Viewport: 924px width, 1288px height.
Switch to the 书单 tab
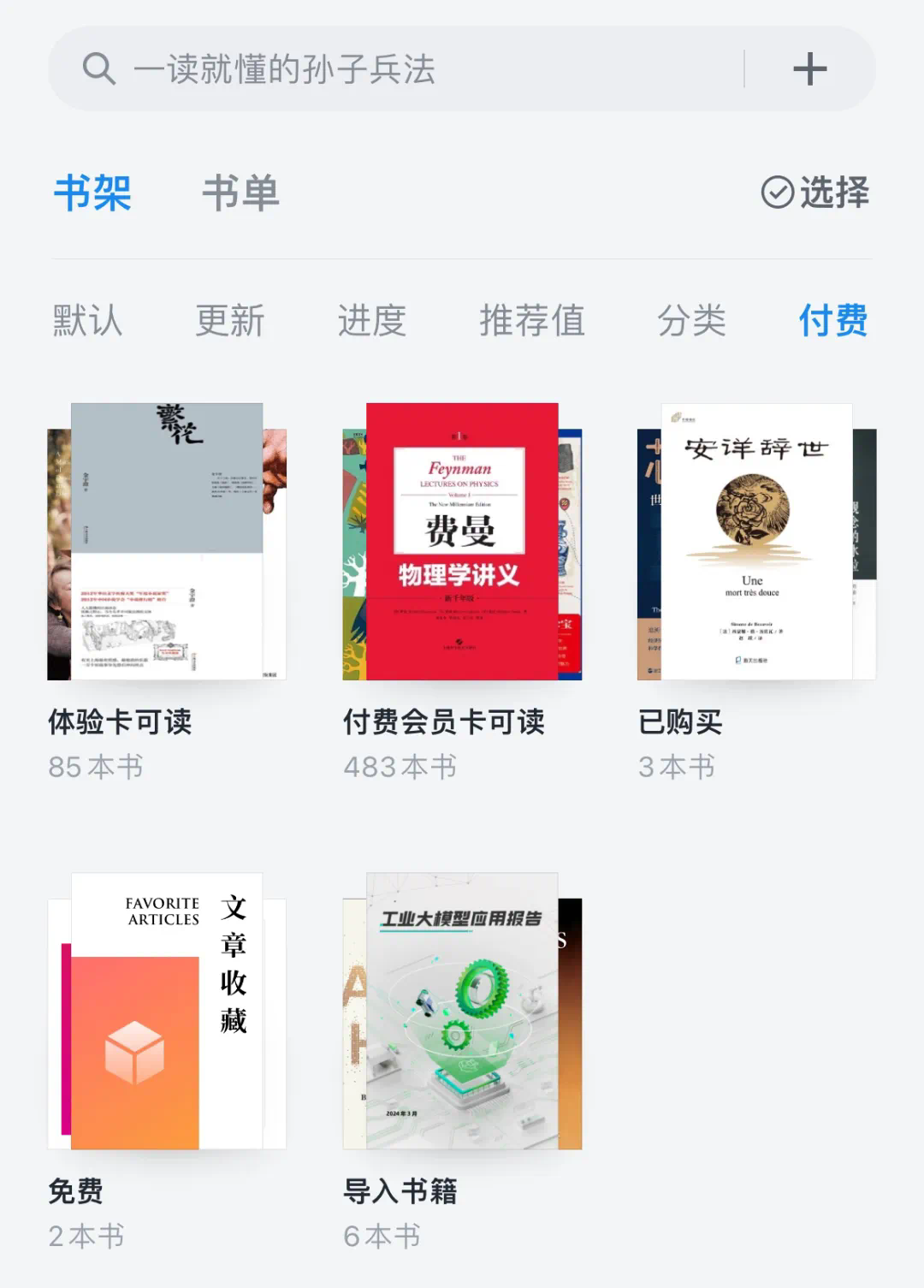click(240, 193)
